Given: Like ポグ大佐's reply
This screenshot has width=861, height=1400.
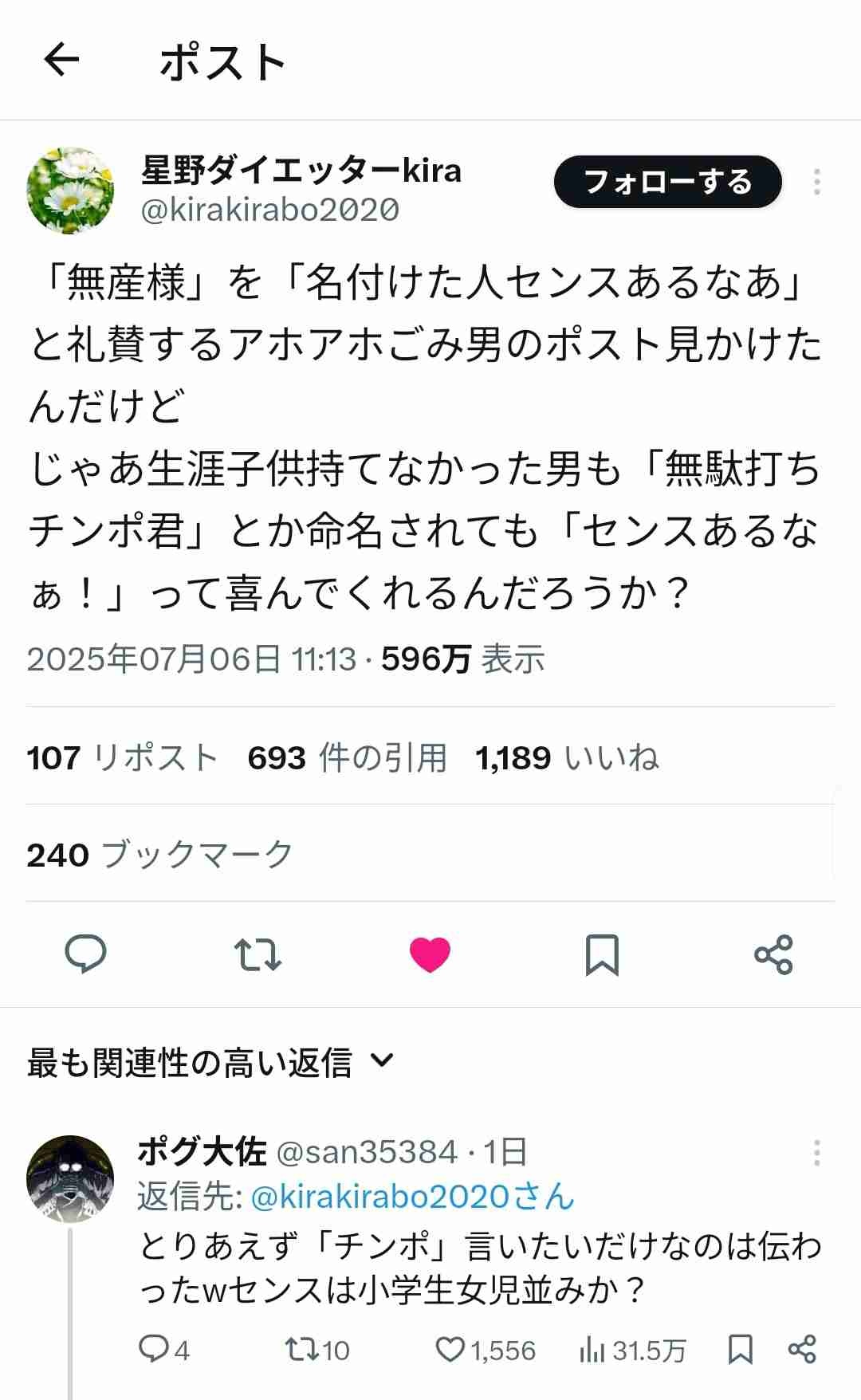Looking at the screenshot, I should (485, 1350).
